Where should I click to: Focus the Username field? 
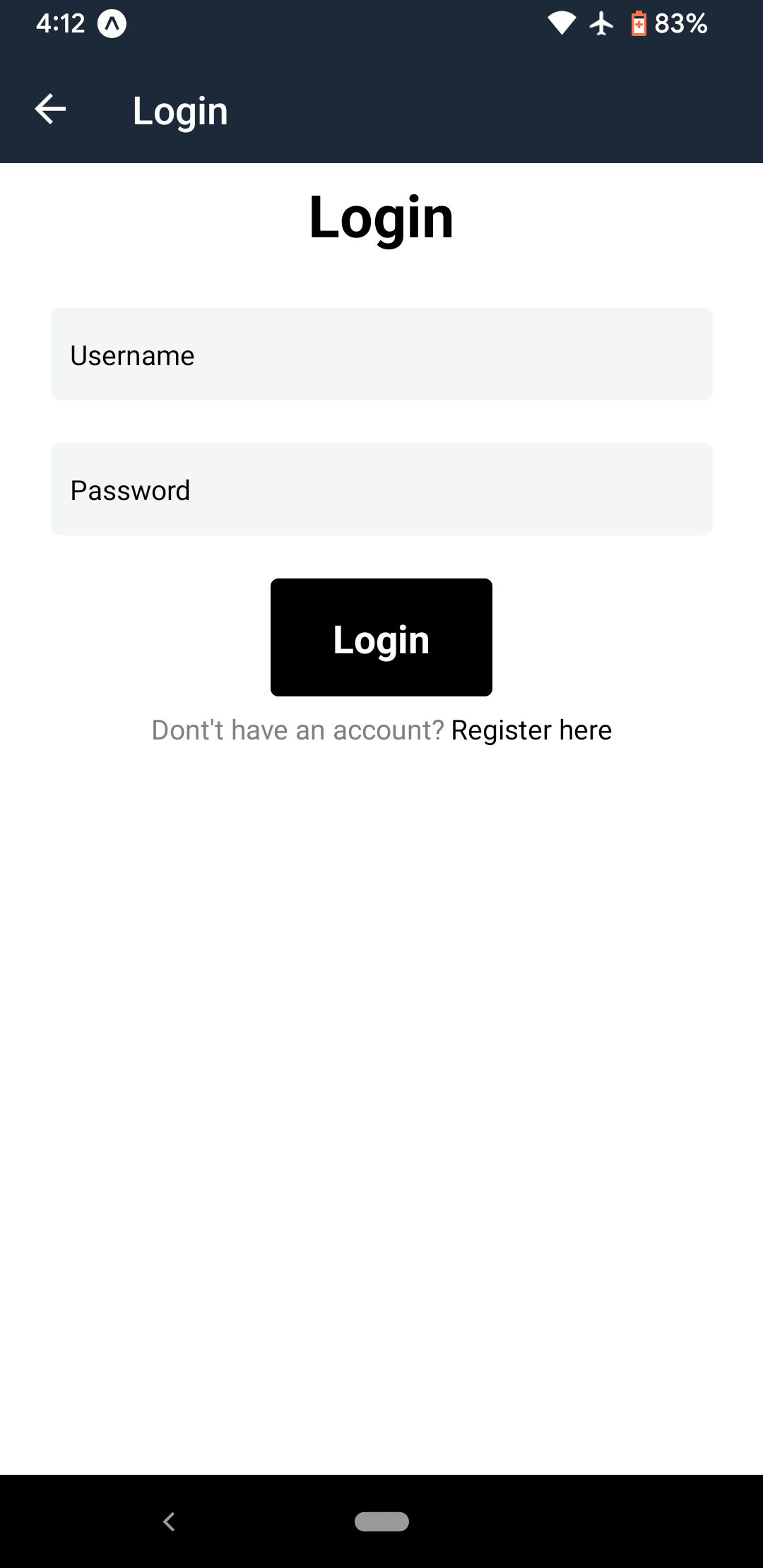[381, 355]
